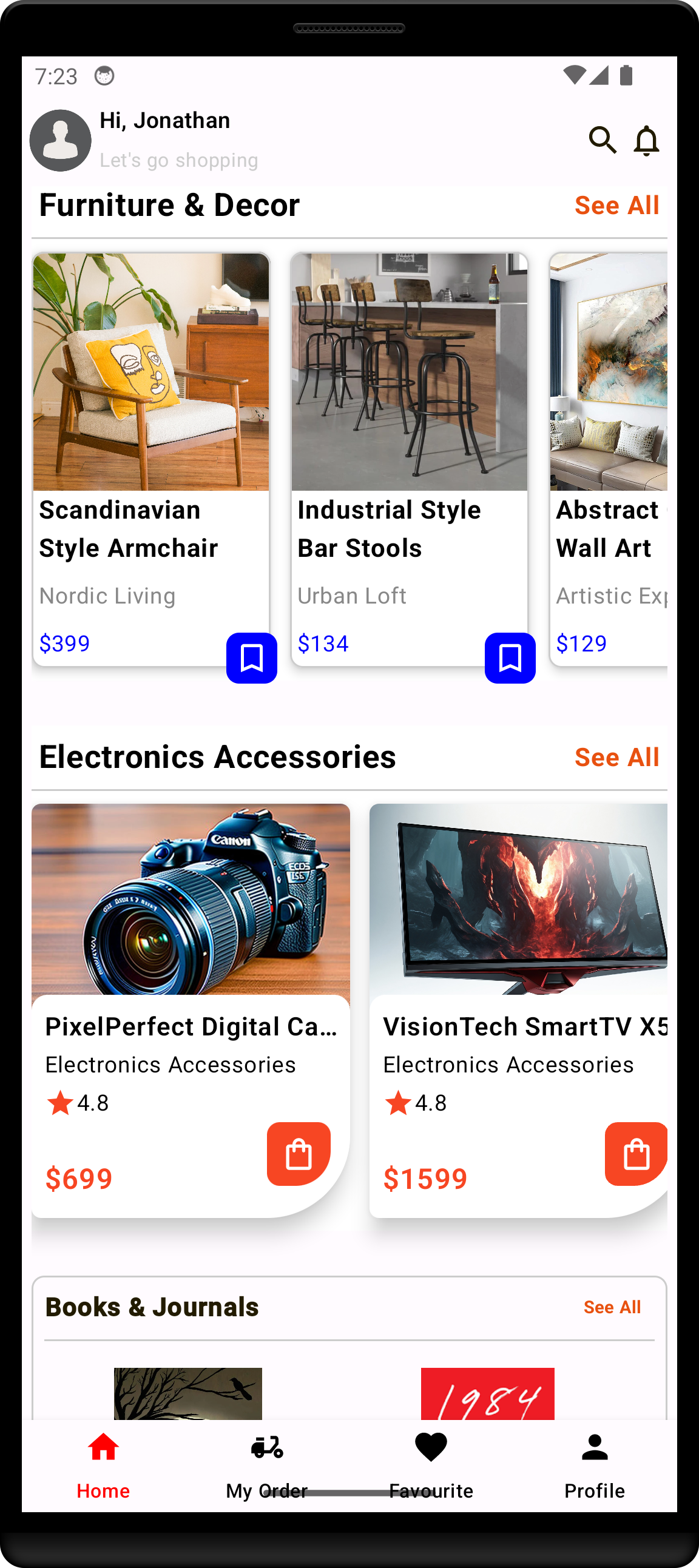
Task: See all Furniture & Decor items
Action: coord(616,206)
